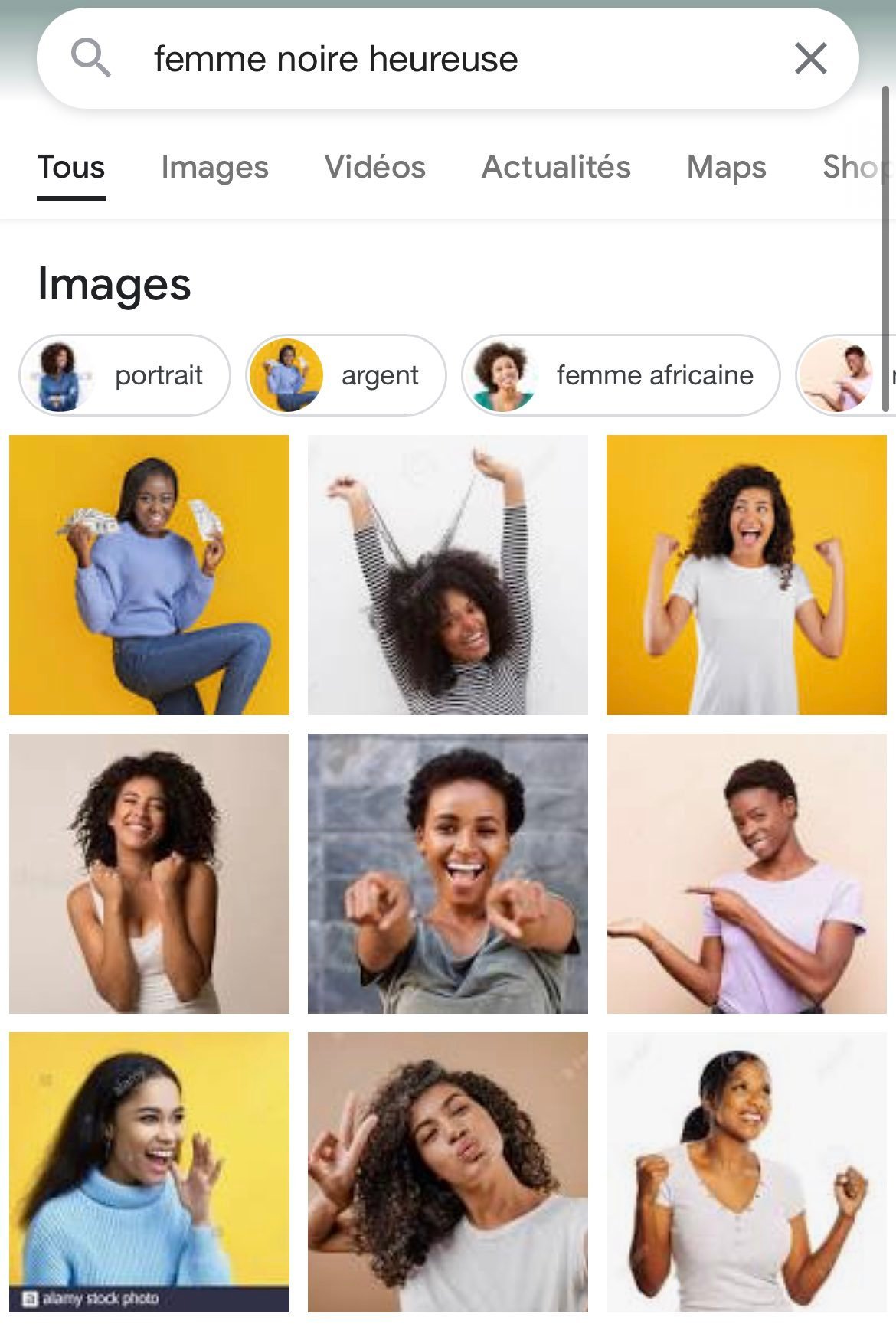896x1337 pixels.
Task: Tap the magnifying glass search icon
Action: [x=91, y=58]
